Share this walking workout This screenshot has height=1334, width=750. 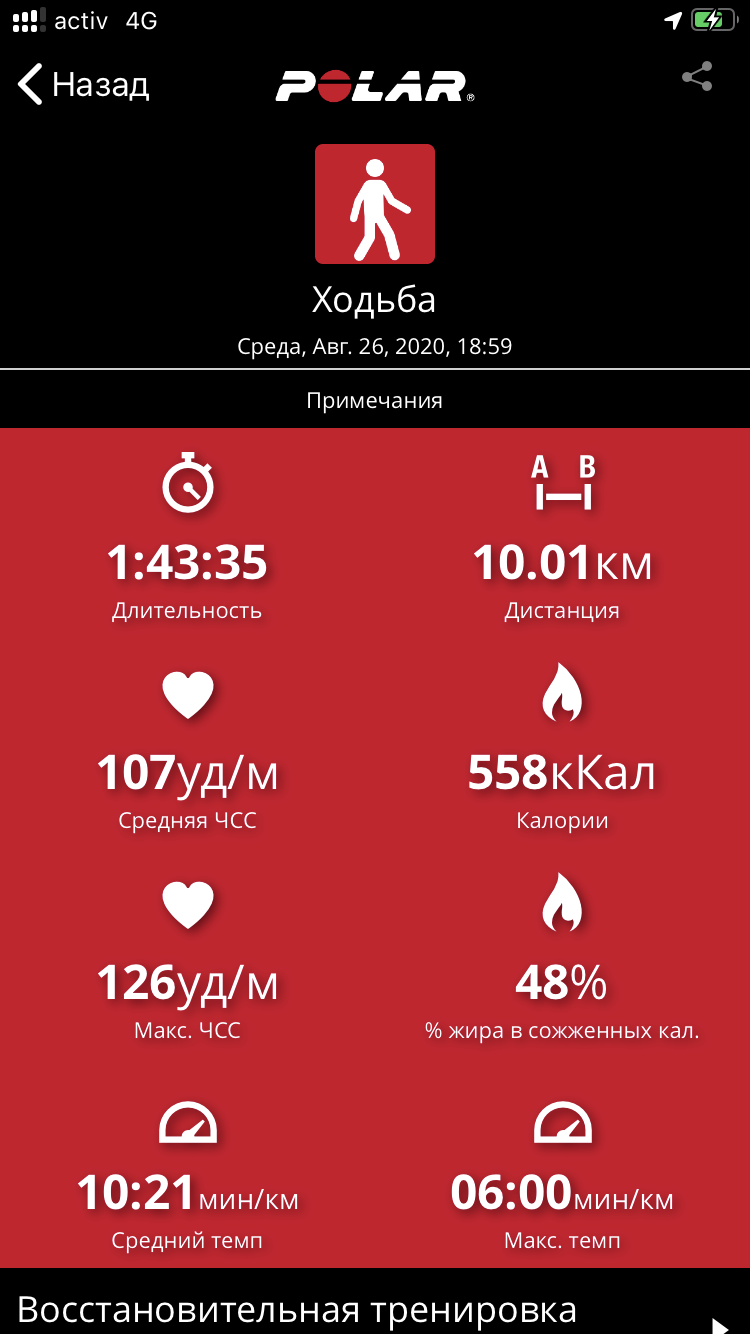click(697, 78)
